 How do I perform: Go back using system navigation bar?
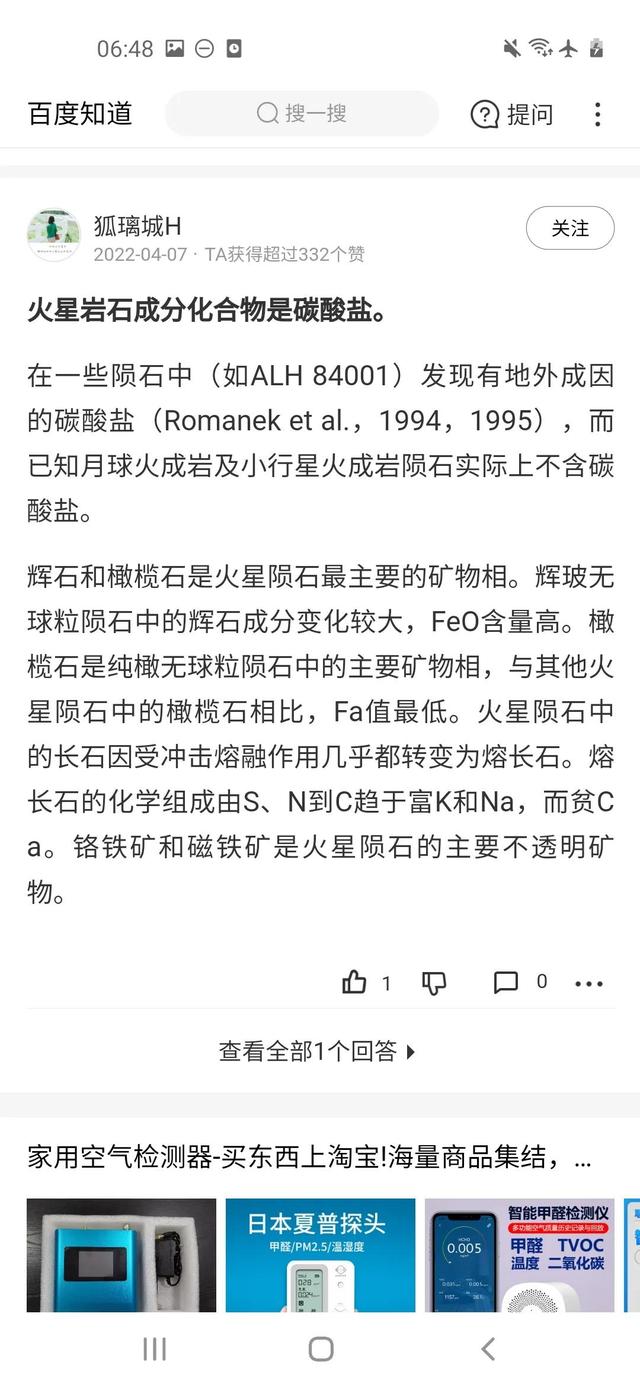click(x=487, y=1349)
